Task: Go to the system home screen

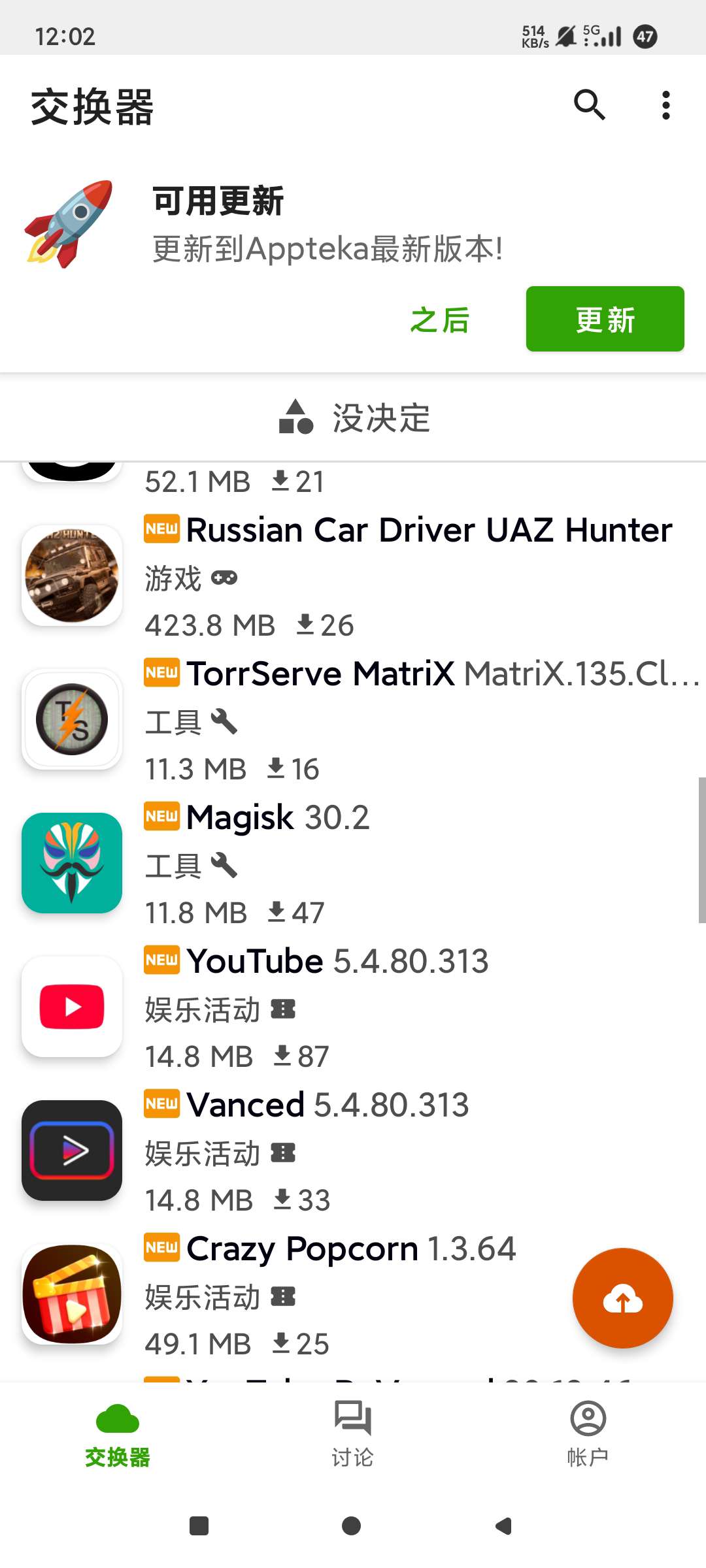Action: click(x=352, y=1526)
